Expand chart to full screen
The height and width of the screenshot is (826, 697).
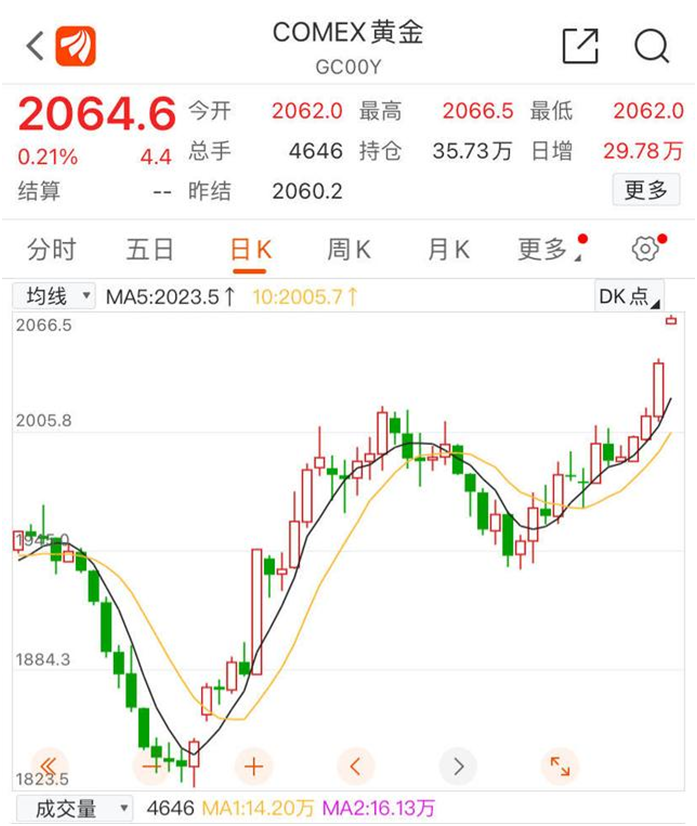pyautogui.click(x=560, y=767)
